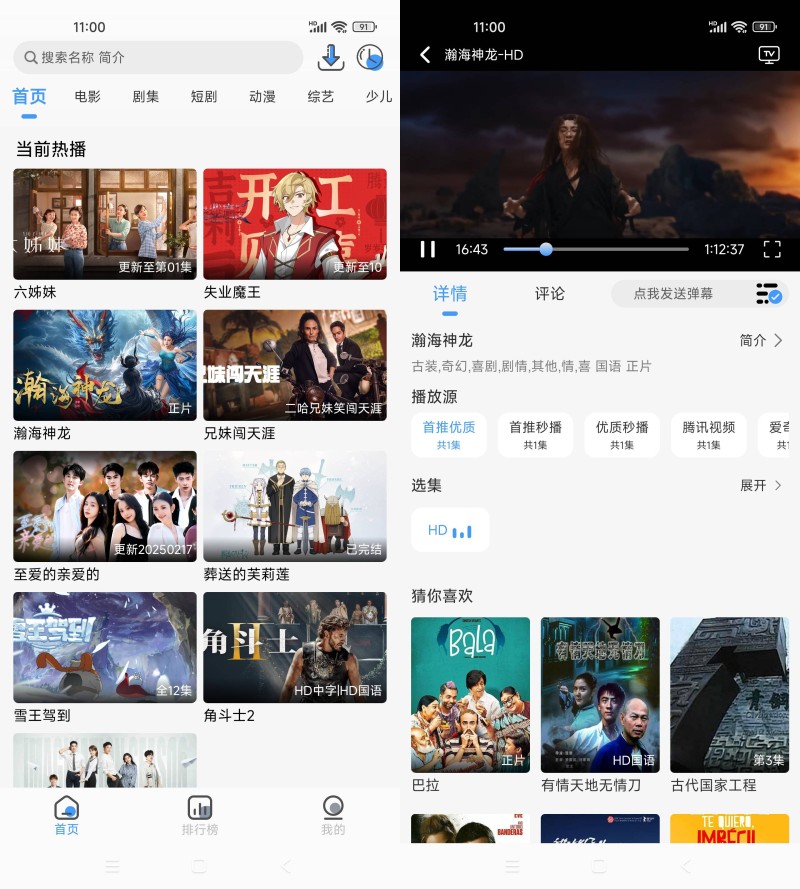The image size is (800, 889).
Task: Open the 葬送的芙莉莲 anime card
Action: click(x=295, y=506)
